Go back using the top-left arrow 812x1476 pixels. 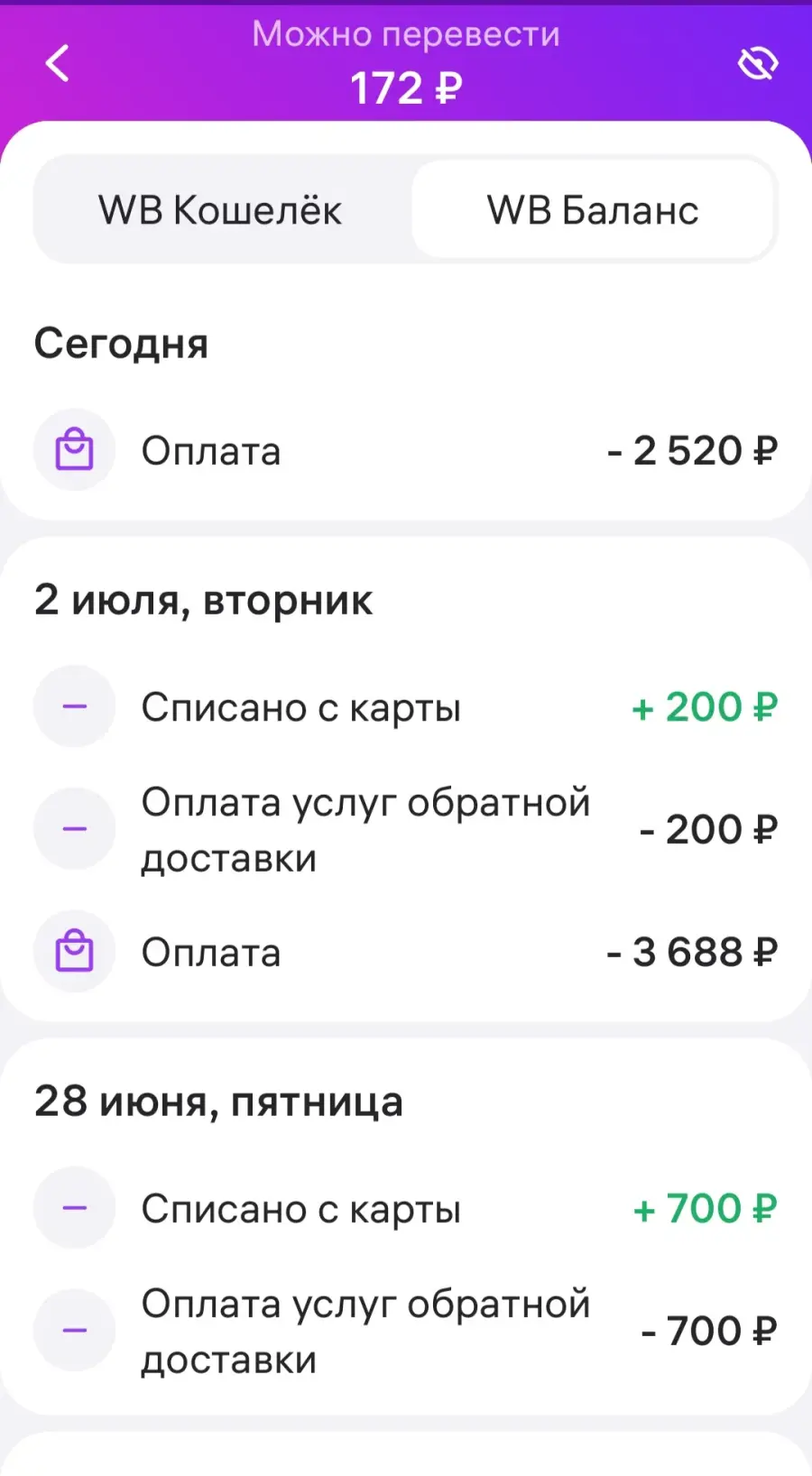tap(58, 63)
